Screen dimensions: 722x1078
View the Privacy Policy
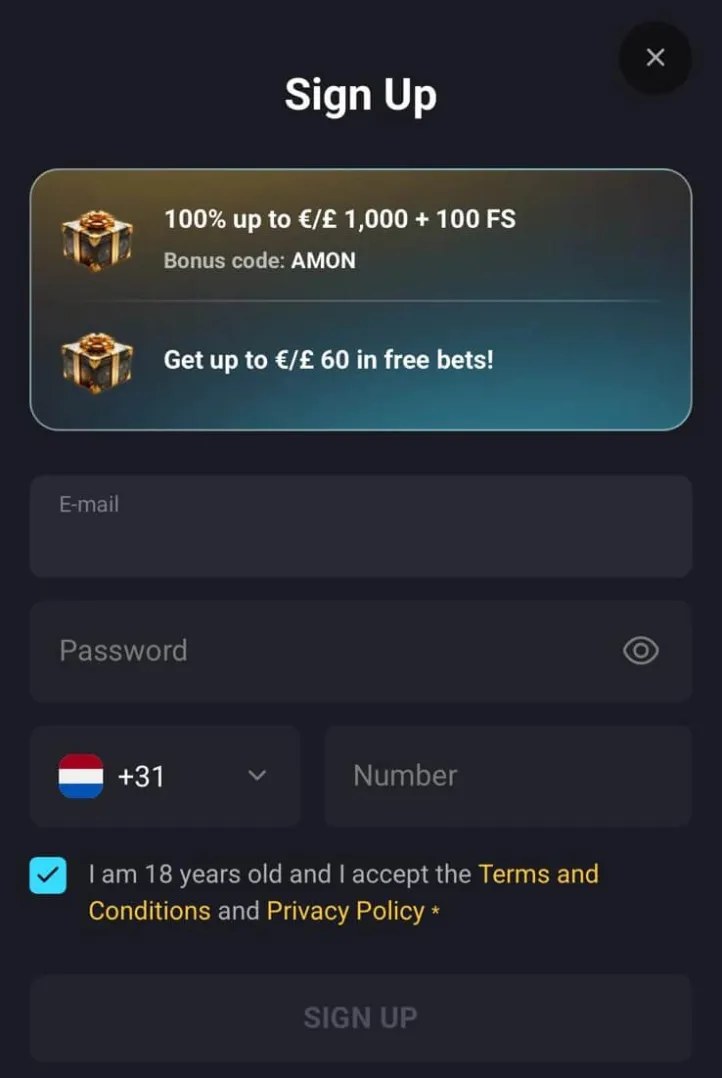pyautogui.click(x=344, y=911)
